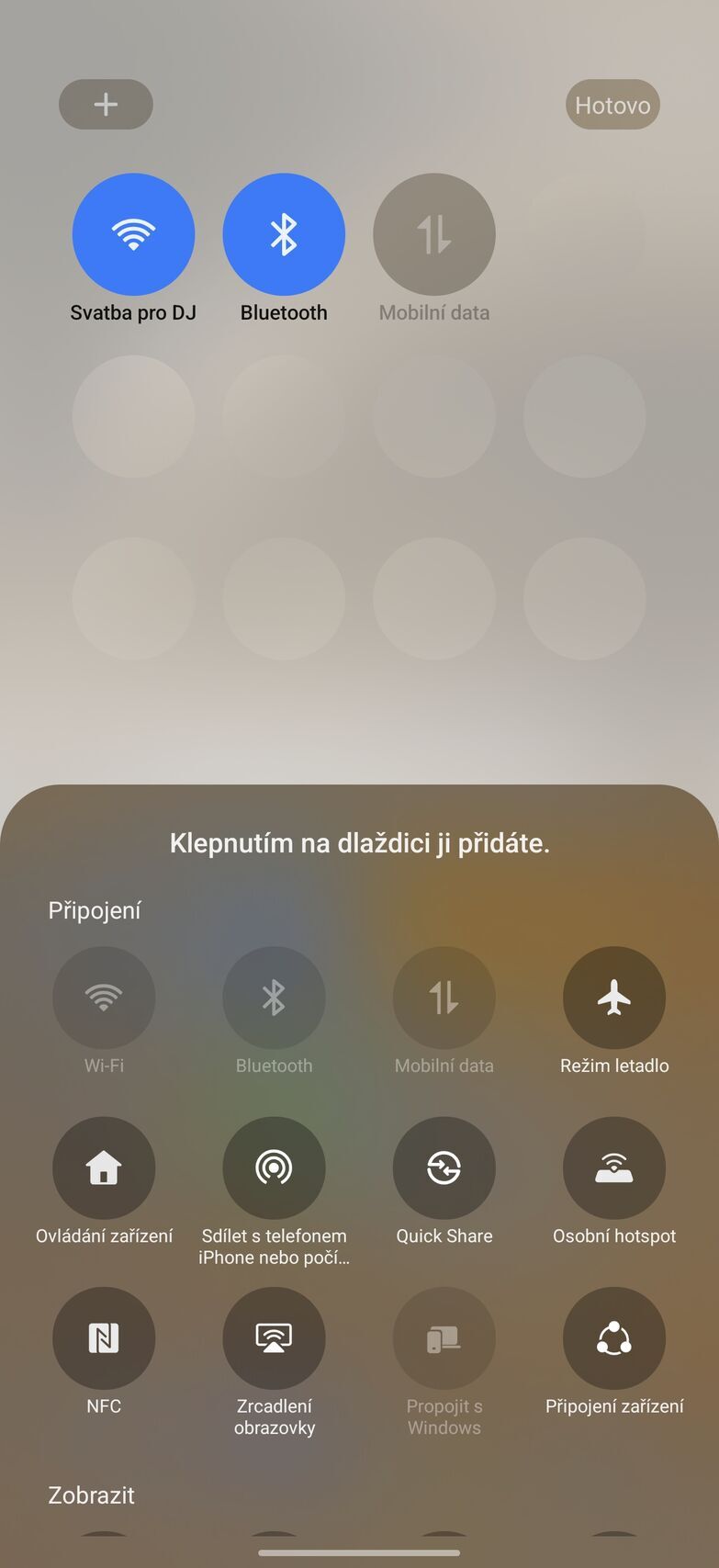
Task: Tap the top Mobilní data tile
Action: 434,234
